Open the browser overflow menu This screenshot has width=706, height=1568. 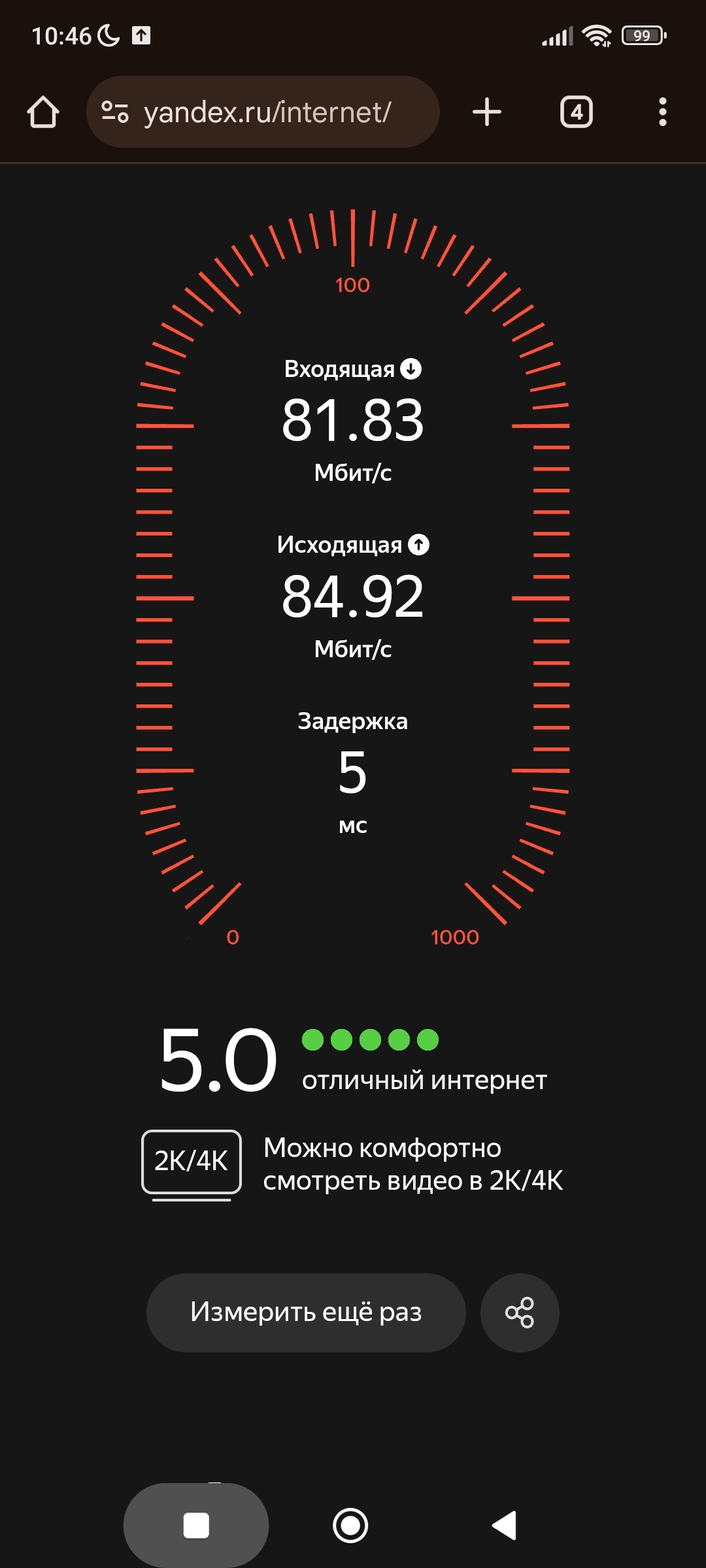tap(662, 112)
